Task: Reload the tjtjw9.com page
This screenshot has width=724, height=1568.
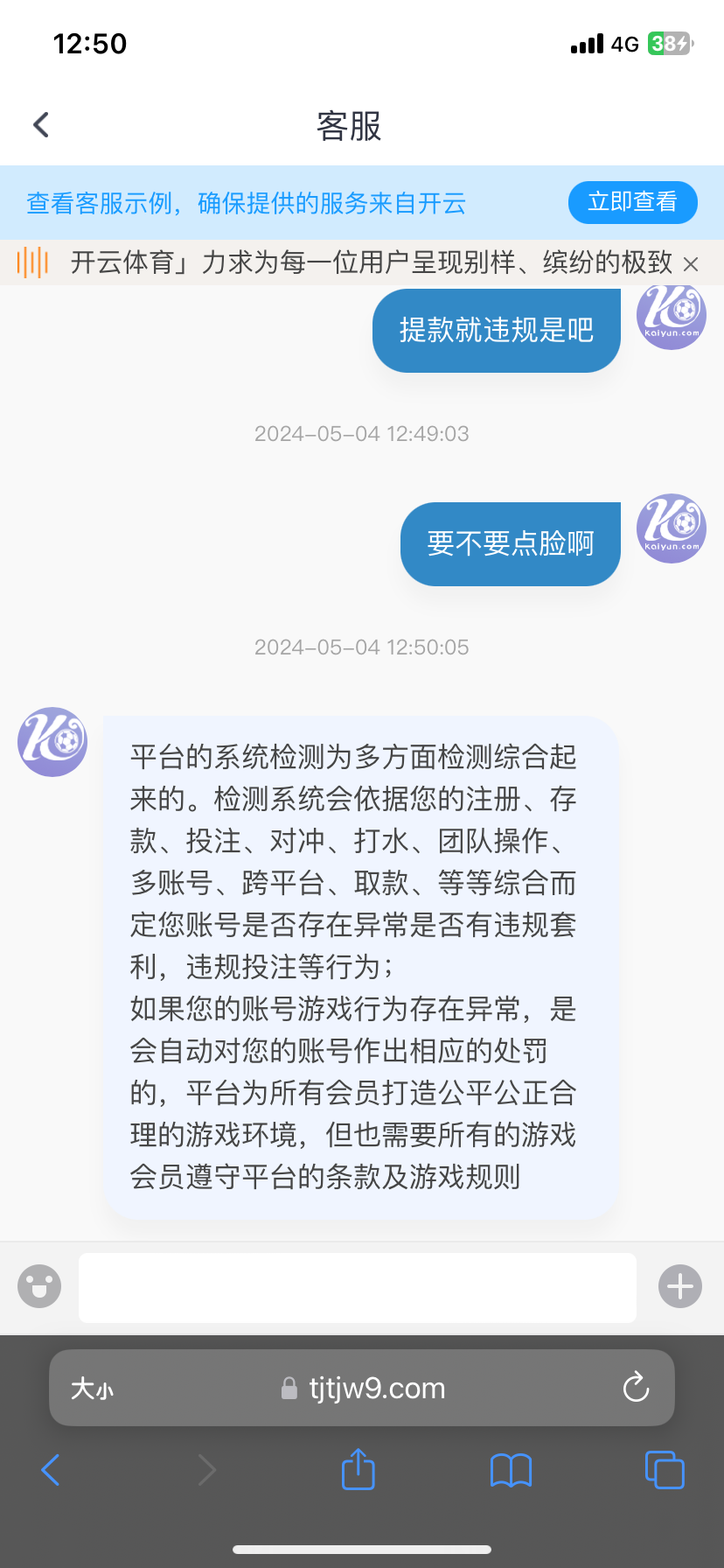Action: (636, 1388)
